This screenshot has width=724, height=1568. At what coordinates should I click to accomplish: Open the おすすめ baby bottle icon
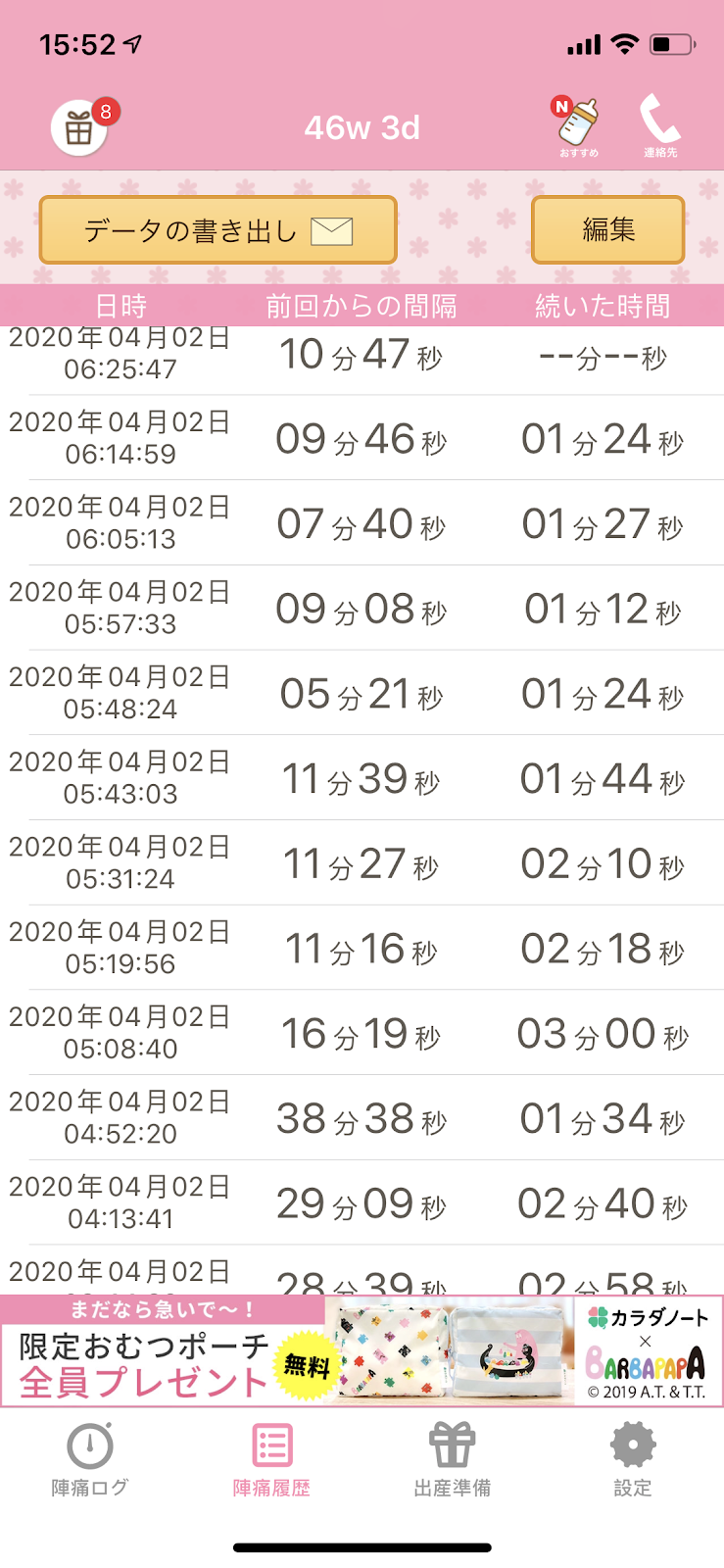578,126
